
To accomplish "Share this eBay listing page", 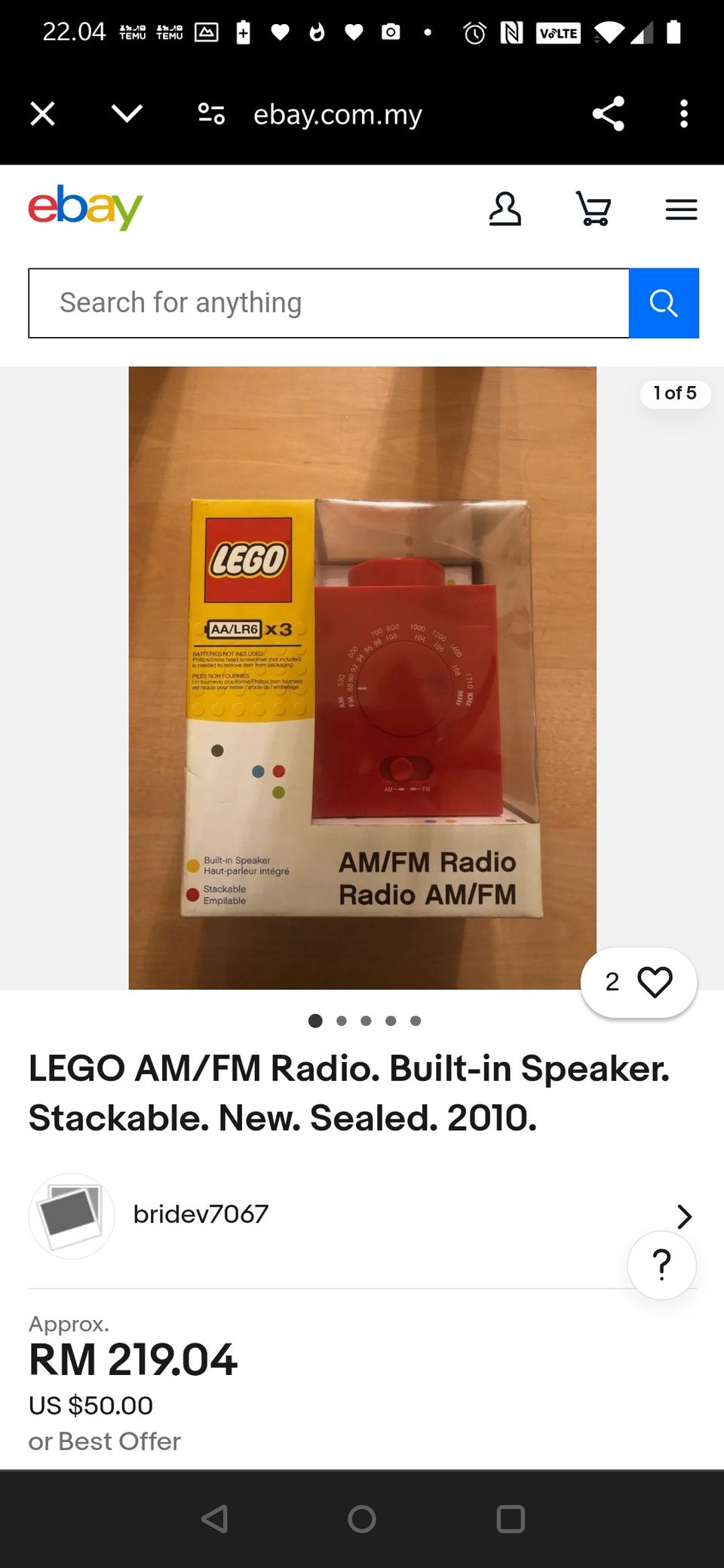I will [x=608, y=115].
